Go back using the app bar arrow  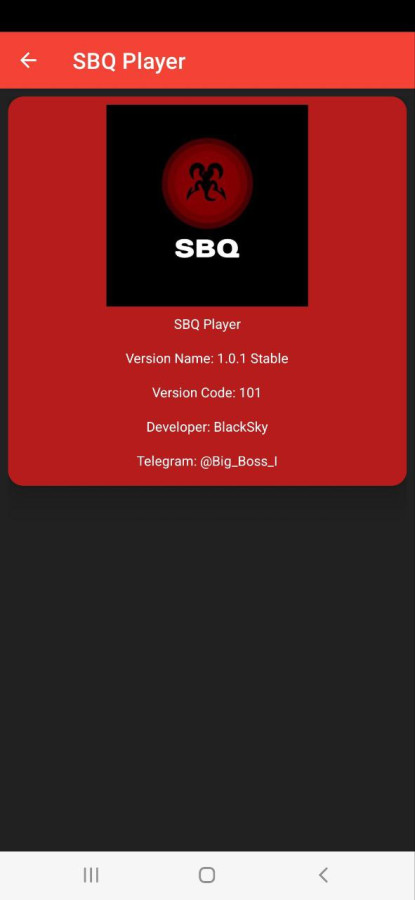coord(28,60)
